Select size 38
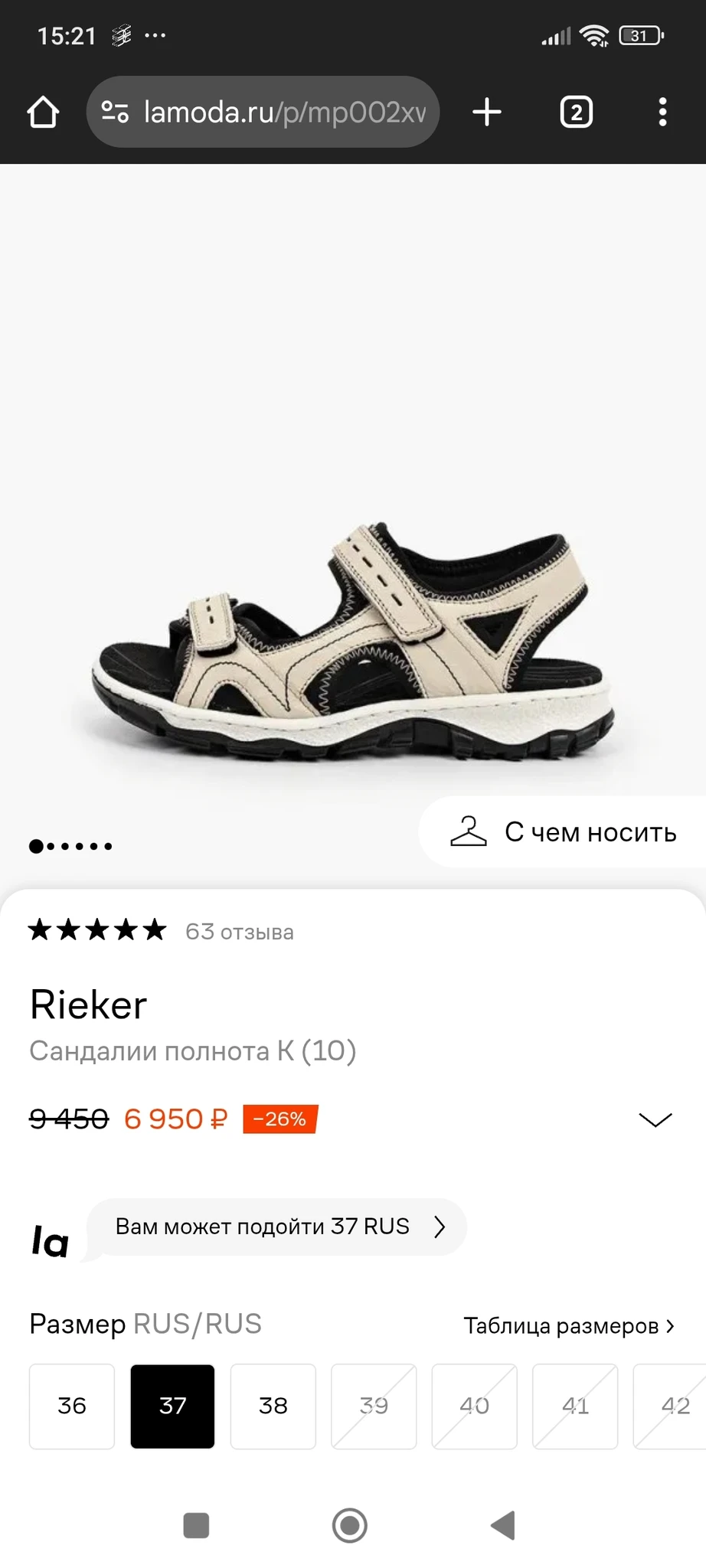 tap(273, 1406)
